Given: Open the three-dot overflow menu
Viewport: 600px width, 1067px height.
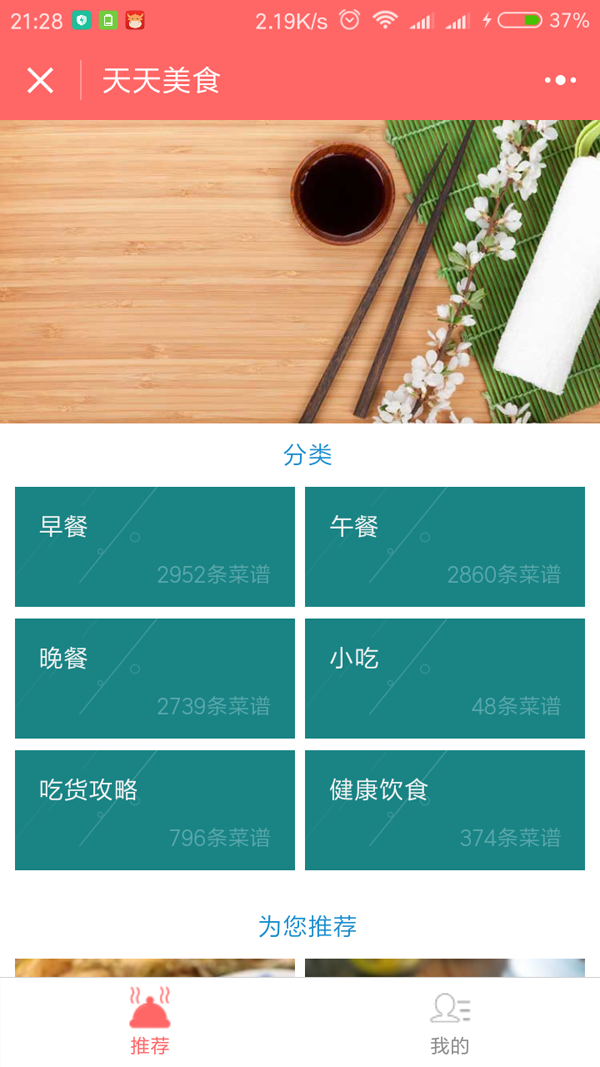Looking at the screenshot, I should [x=561, y=80].
